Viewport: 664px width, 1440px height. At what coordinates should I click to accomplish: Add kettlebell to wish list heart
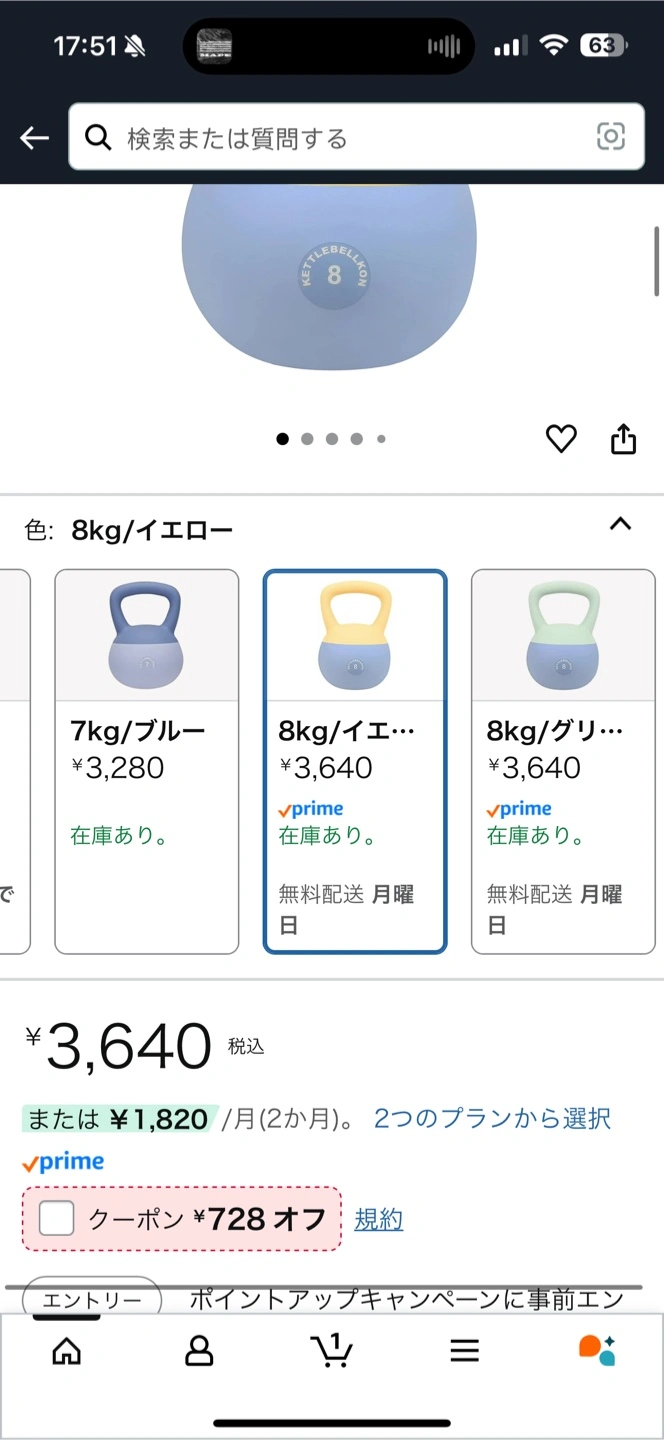click(x=561, y=439)
